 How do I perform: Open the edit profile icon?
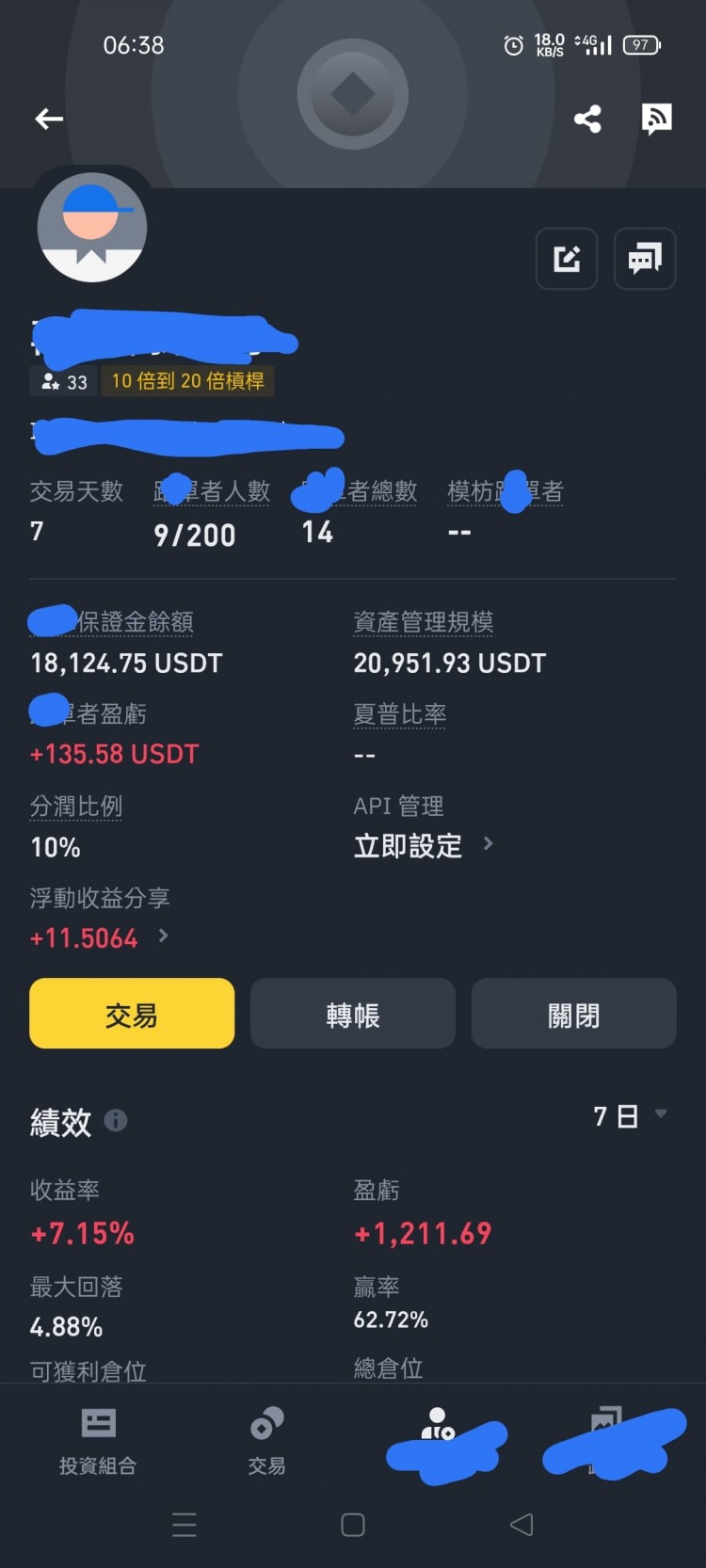(566, 259)
